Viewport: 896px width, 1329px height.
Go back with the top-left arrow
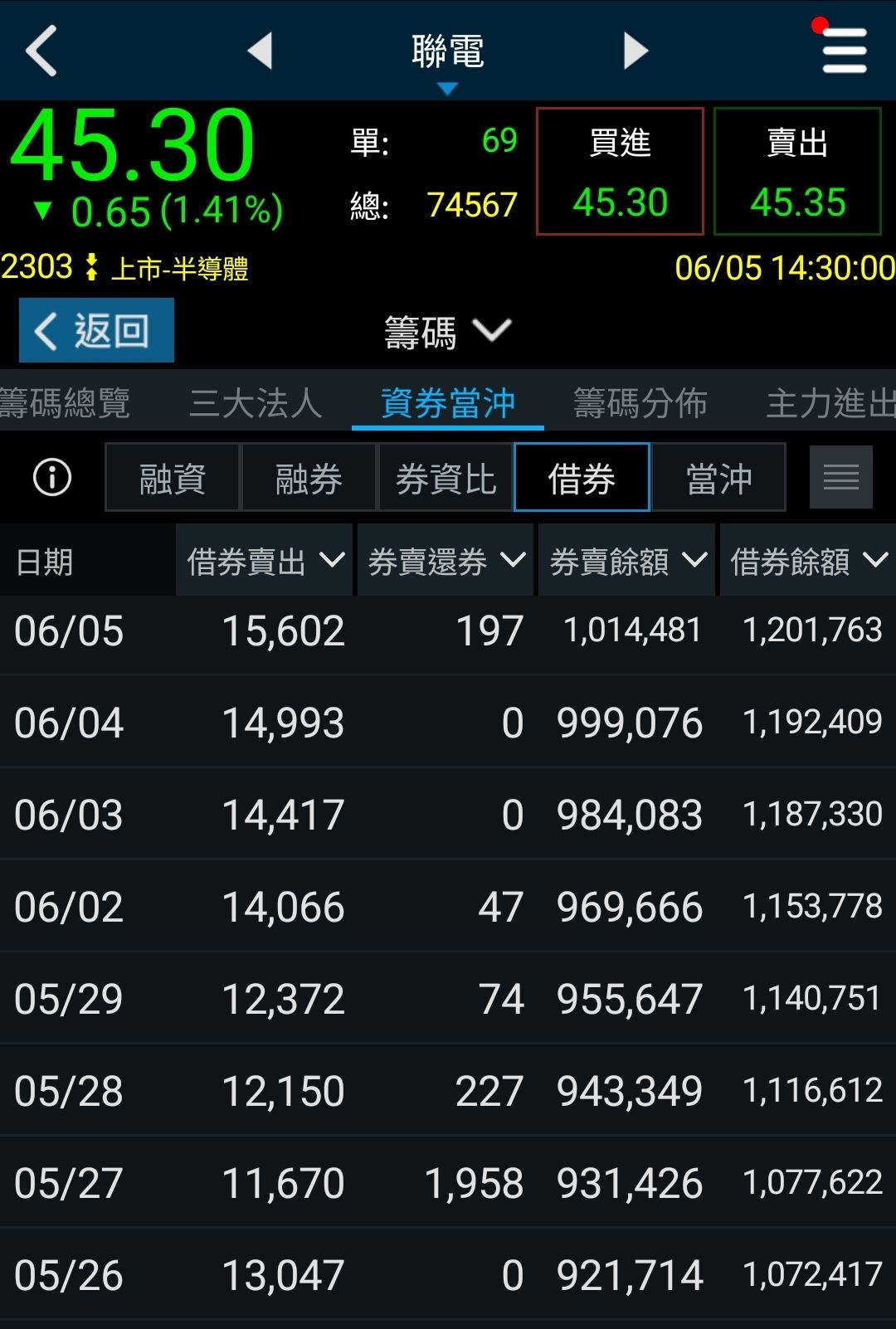coord(41,51)
